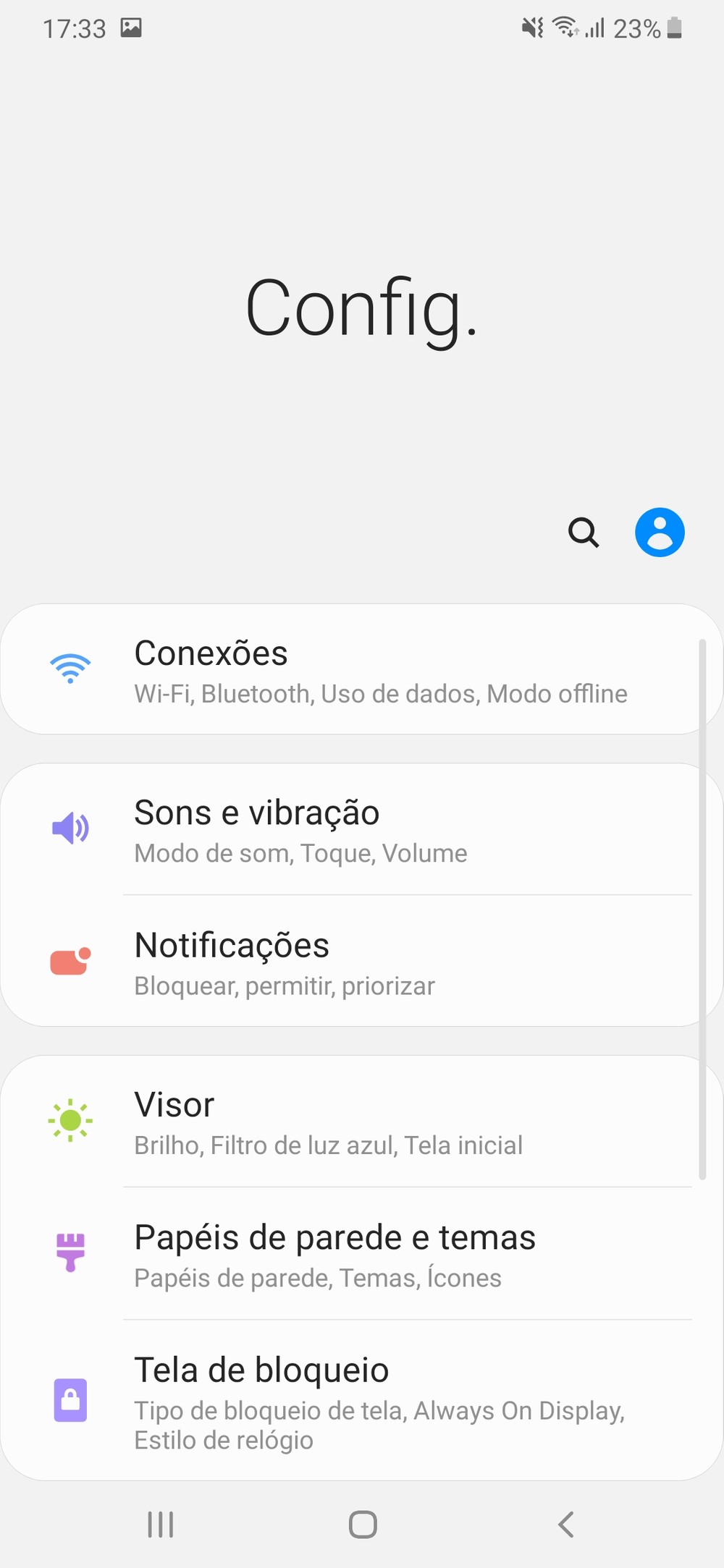Open the settings search icon
Screen dimensions: 724x1568
pyautogui.click(x=584, y=533)
